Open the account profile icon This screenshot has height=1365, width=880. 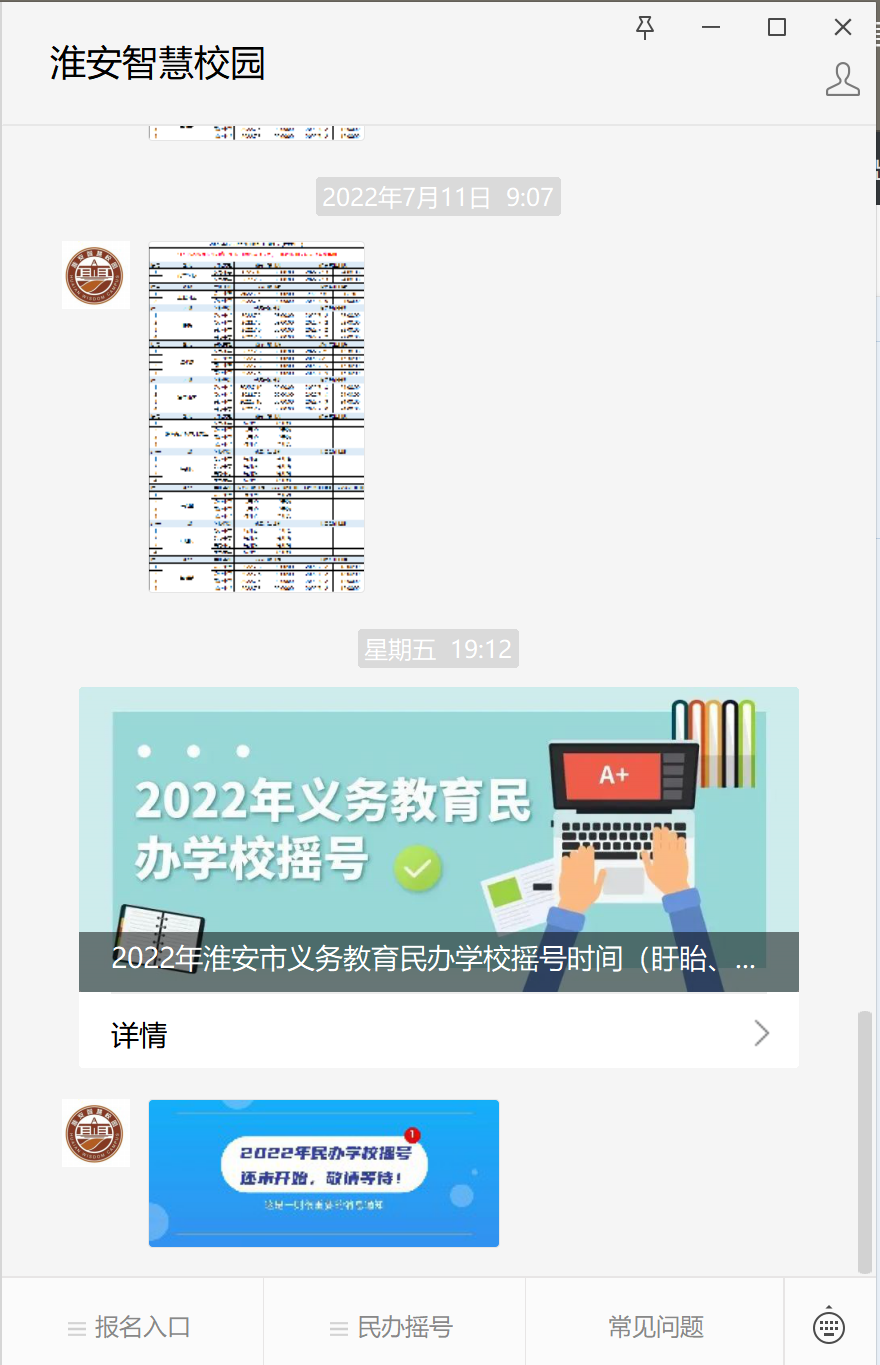842,79
